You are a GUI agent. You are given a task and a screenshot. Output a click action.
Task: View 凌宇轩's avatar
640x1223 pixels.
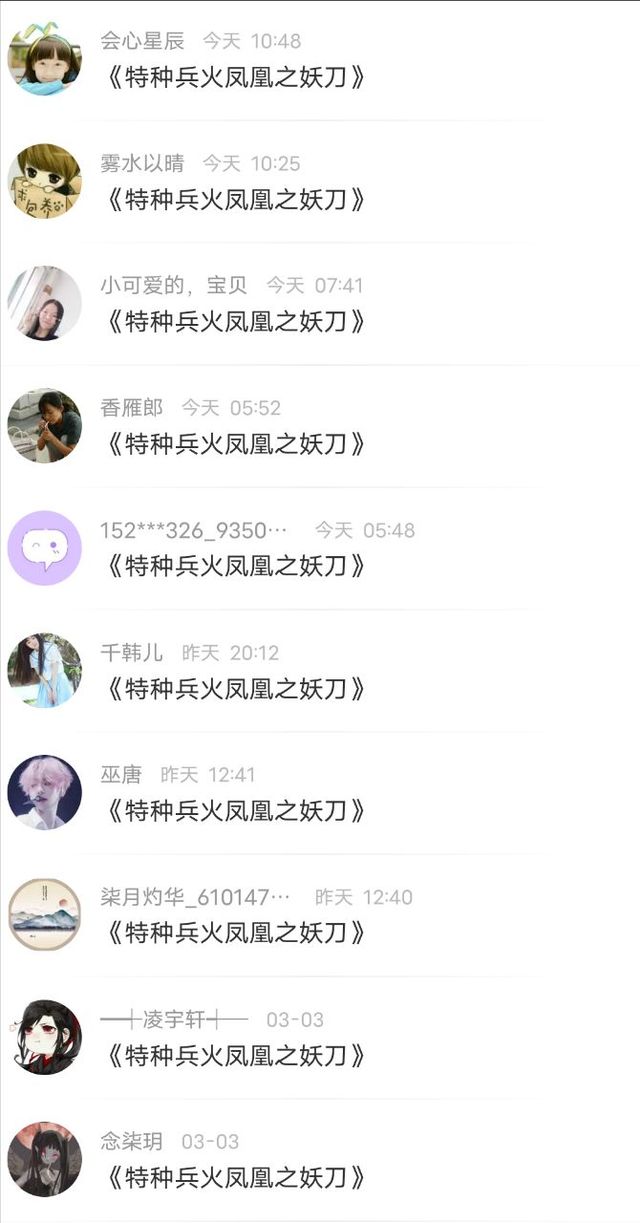(45, 1037)
